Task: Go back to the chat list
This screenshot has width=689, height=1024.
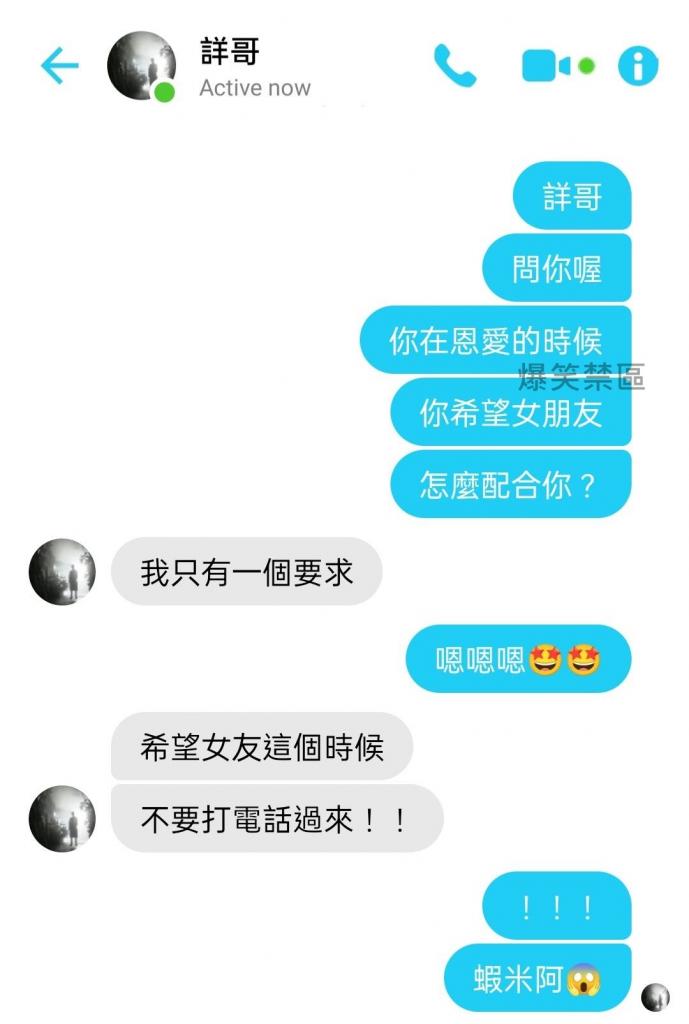Action: point(58,66)
